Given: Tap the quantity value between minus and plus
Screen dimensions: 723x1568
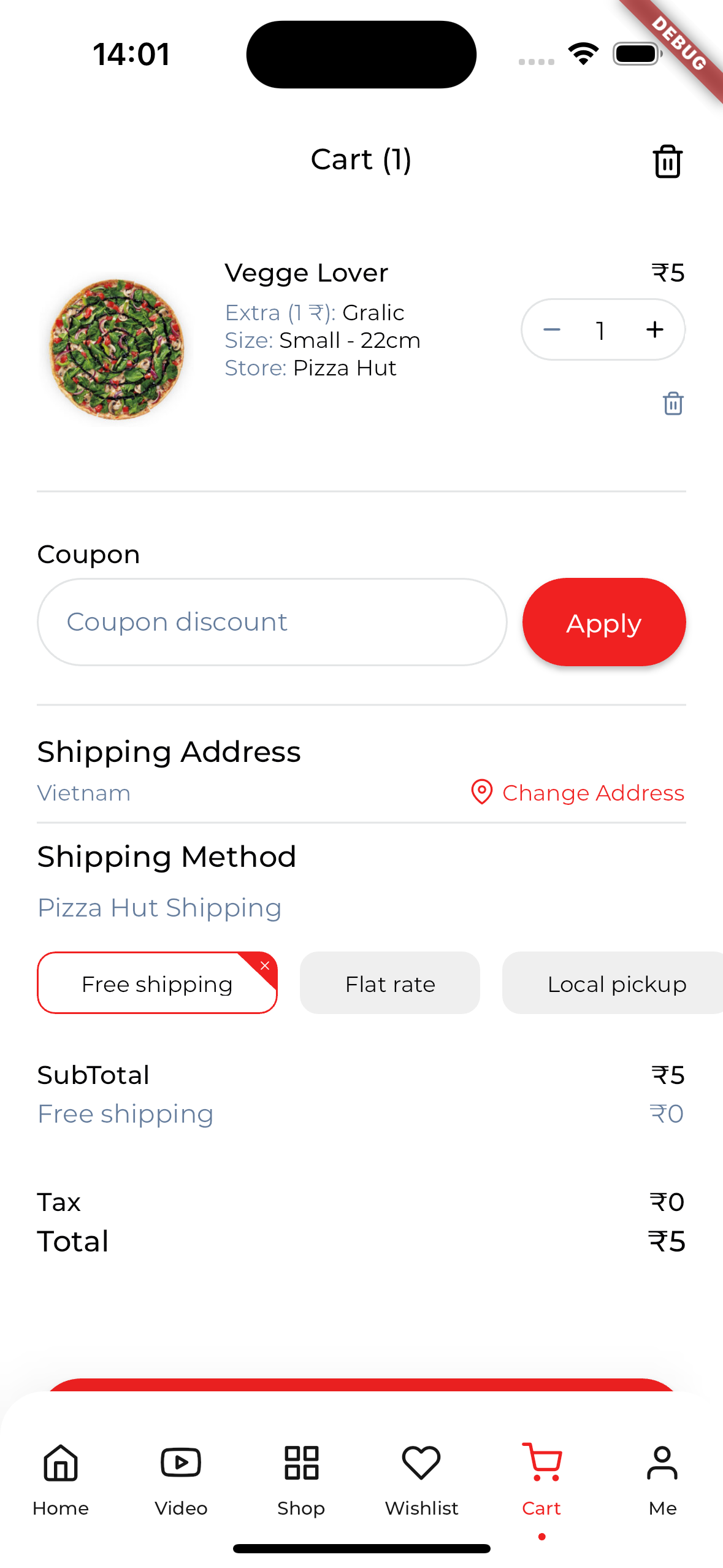Looking at the screenshot, I should (x=600, y=329).
